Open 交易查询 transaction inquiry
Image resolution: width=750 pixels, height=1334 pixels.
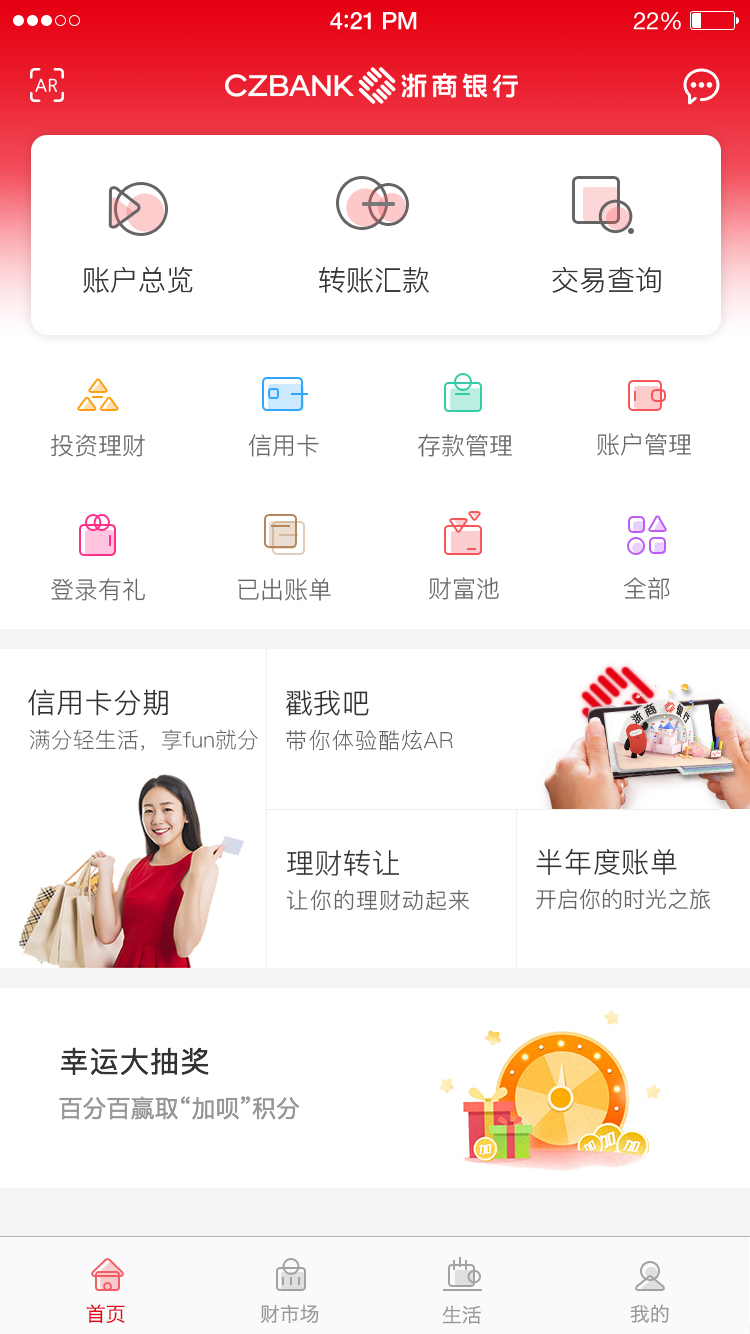[x=607, y=235]
